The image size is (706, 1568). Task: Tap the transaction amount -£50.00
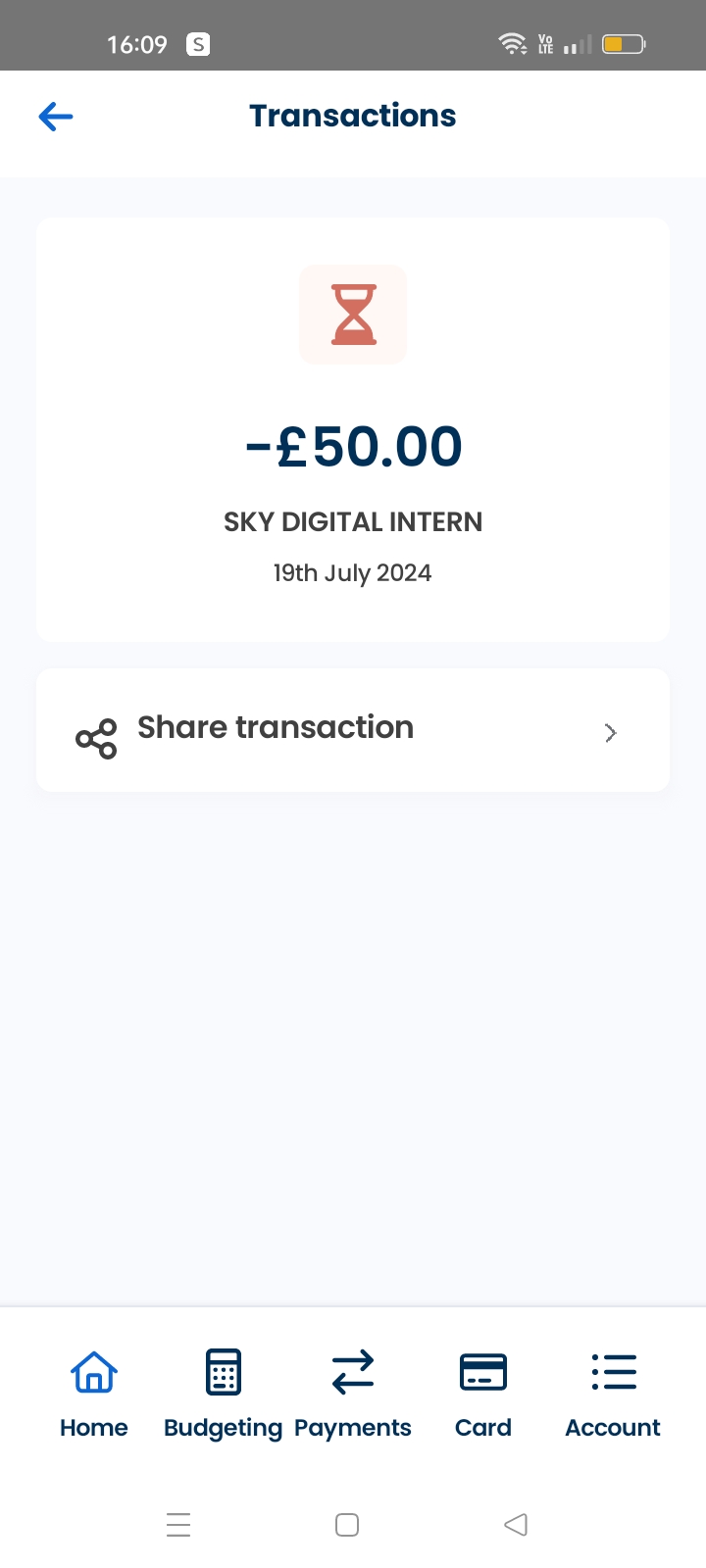click(x=353, y=446)
